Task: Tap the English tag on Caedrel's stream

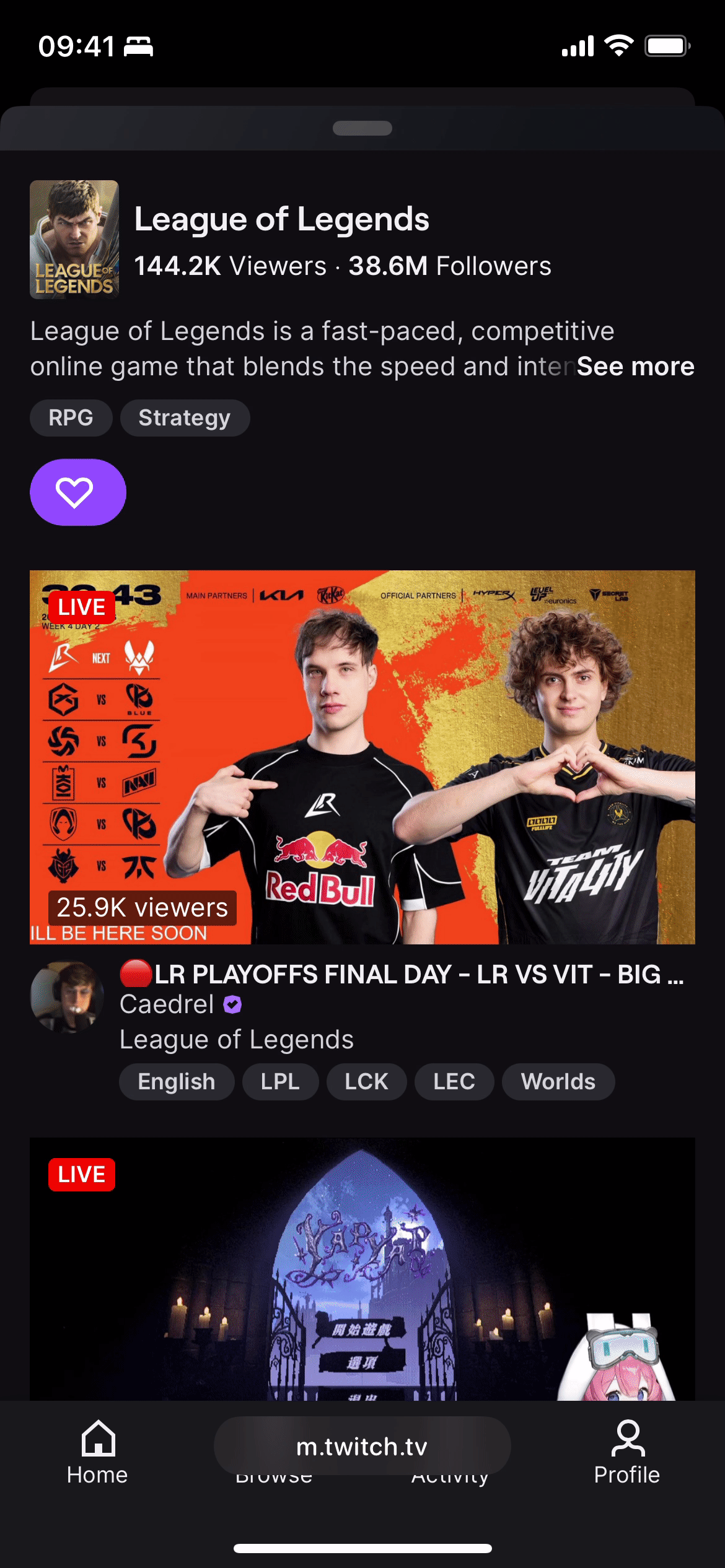Action: tap(177, 1082)
